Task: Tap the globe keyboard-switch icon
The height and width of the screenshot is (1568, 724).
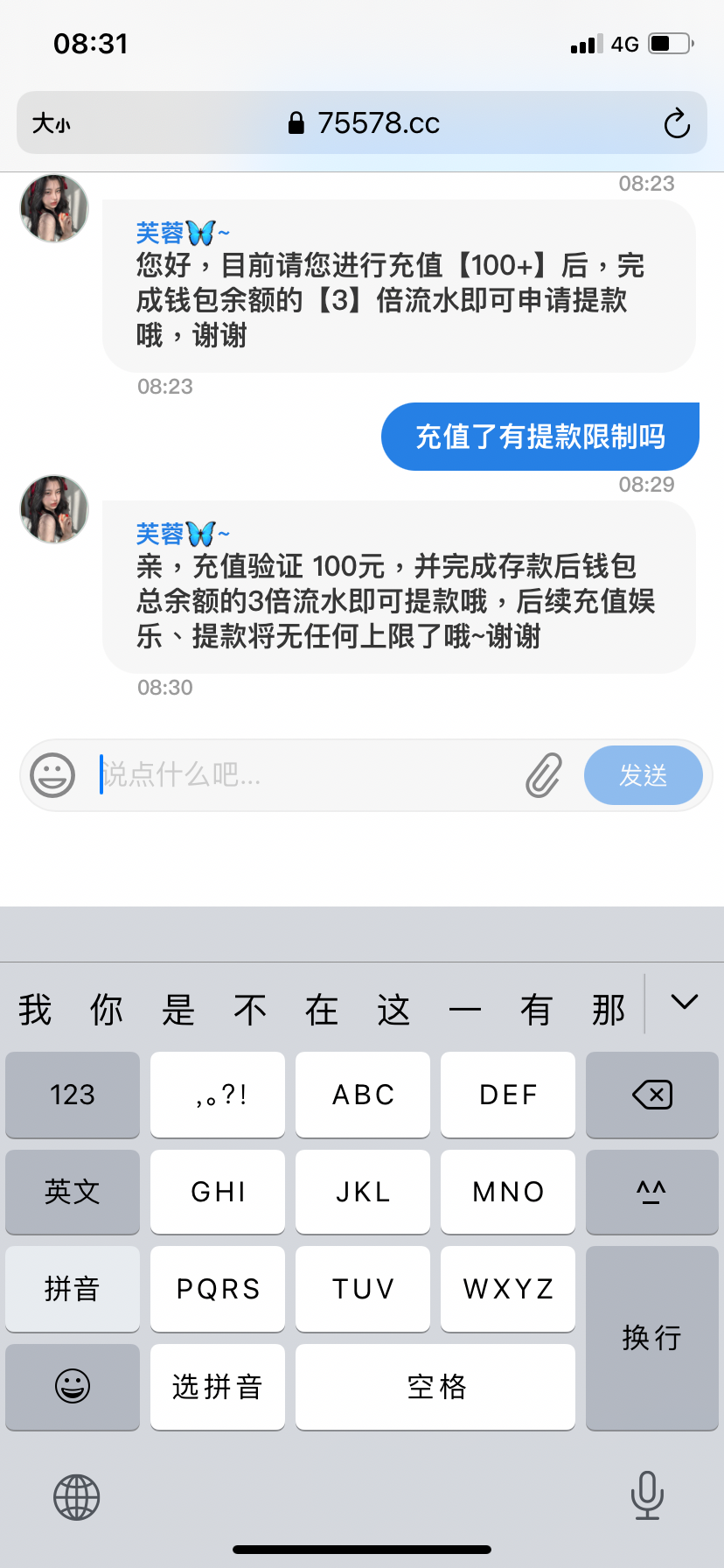Action: tap(77, 1496)
